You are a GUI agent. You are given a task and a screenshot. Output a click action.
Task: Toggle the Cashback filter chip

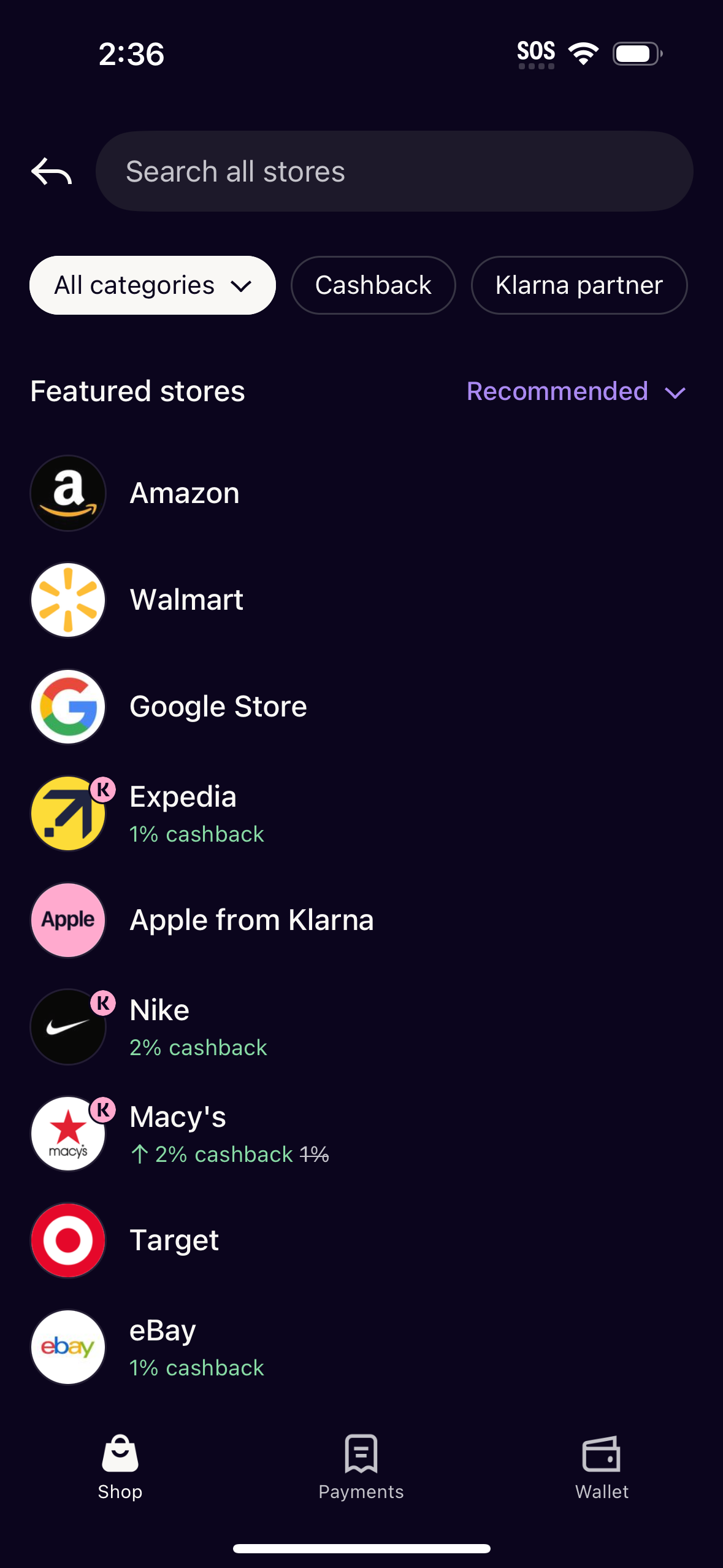pos(373,285)
